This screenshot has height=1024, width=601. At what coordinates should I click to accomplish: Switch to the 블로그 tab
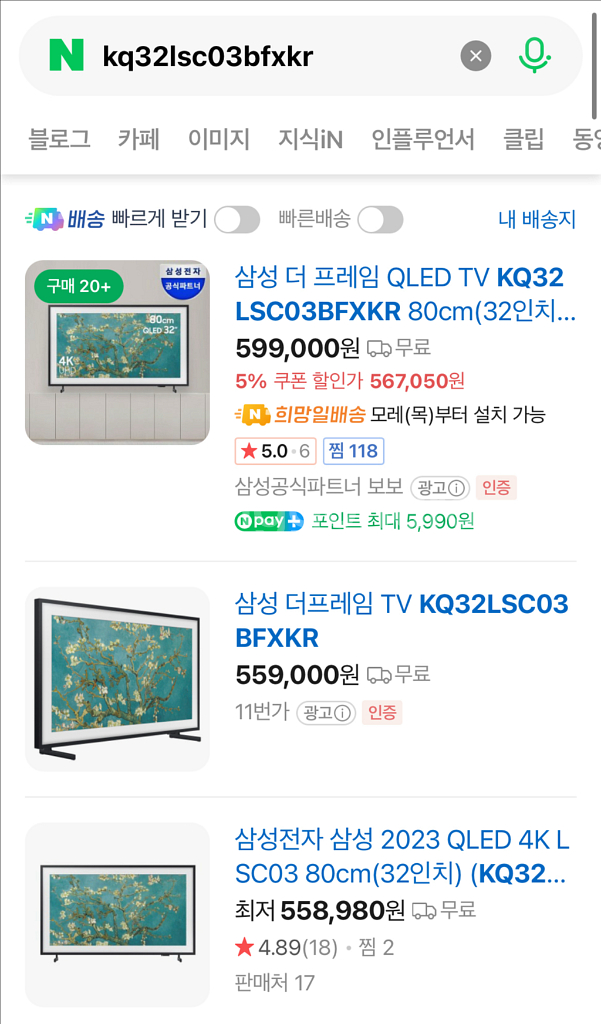[59, 139]
